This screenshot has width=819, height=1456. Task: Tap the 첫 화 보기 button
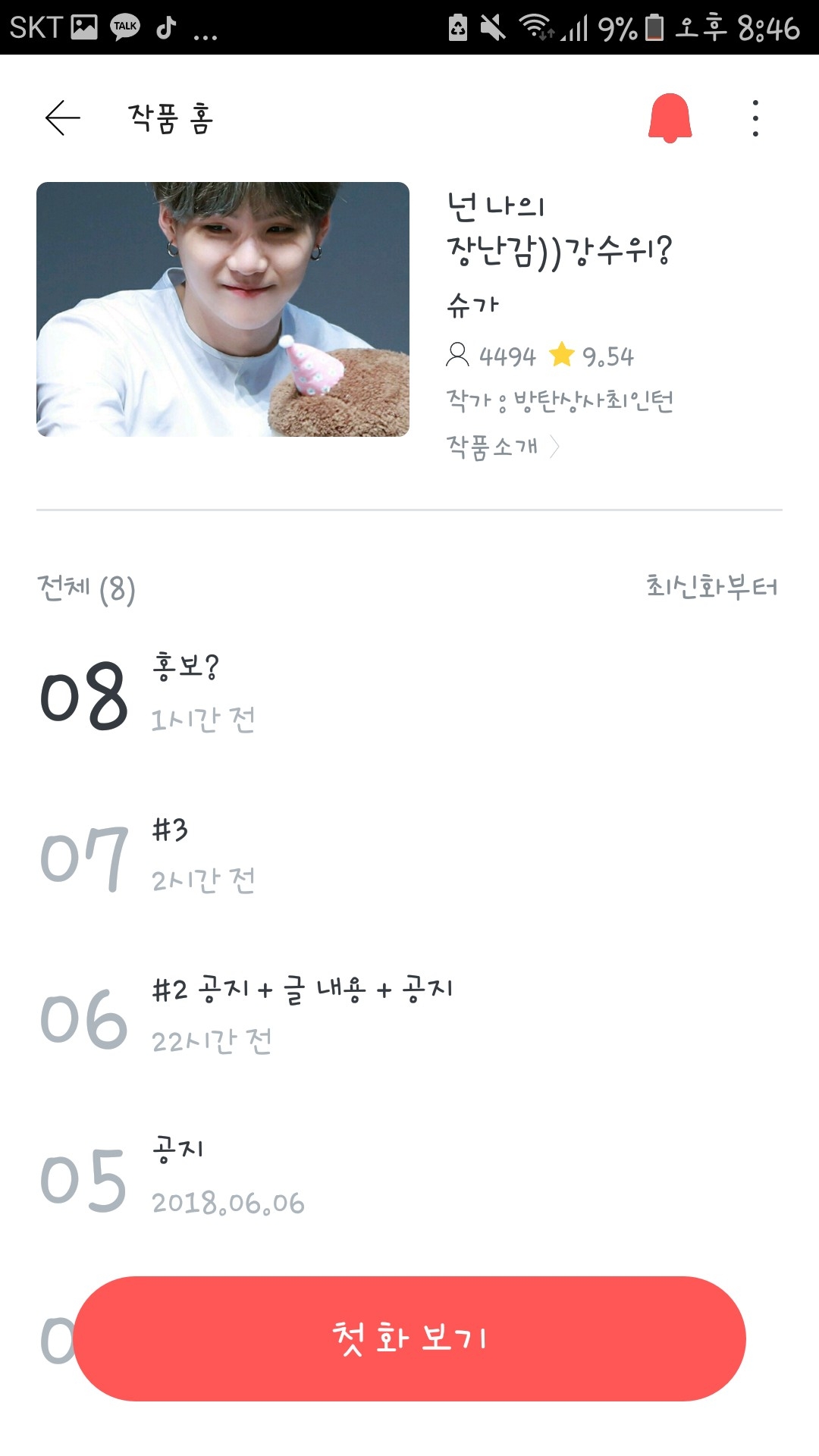point(409,1338)
